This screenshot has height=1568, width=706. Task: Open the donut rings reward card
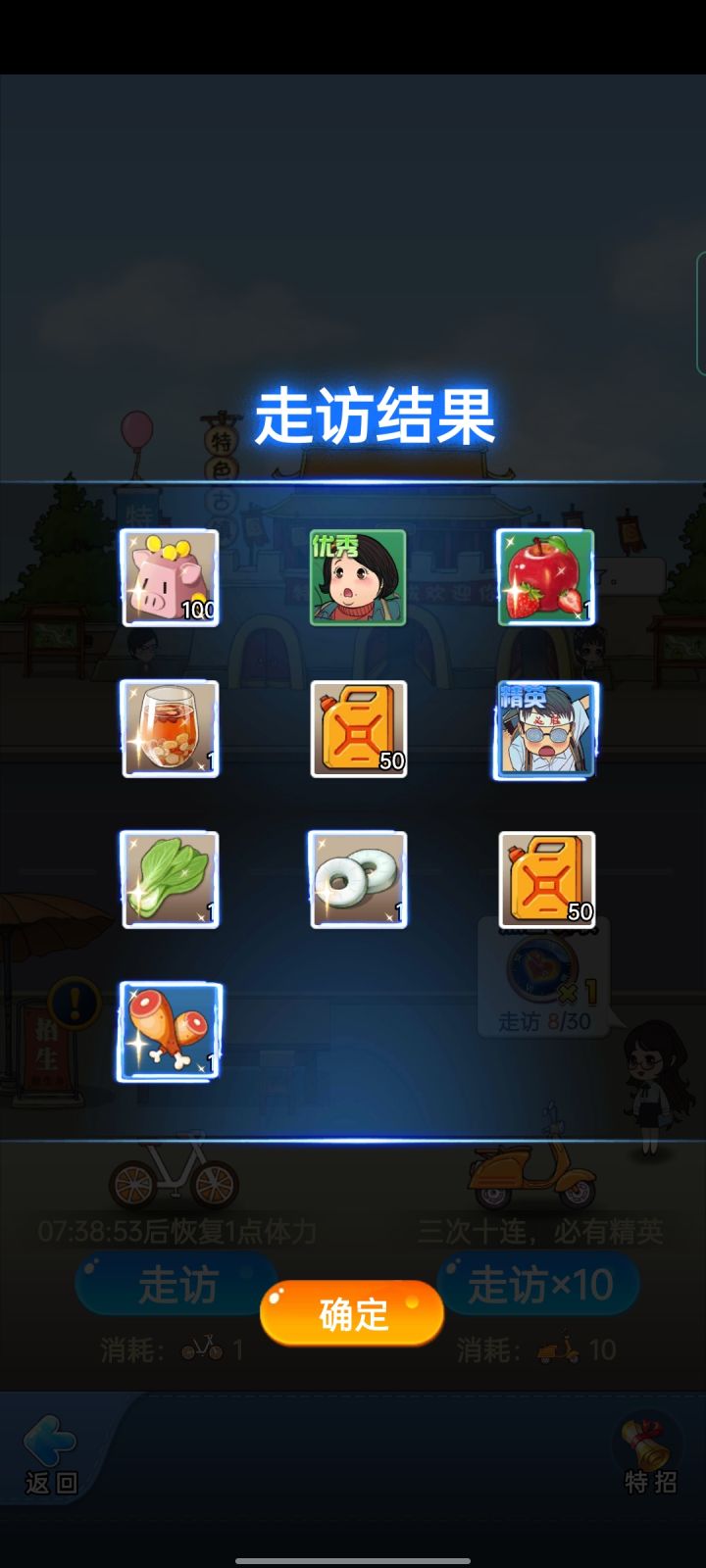coord(357,880)
